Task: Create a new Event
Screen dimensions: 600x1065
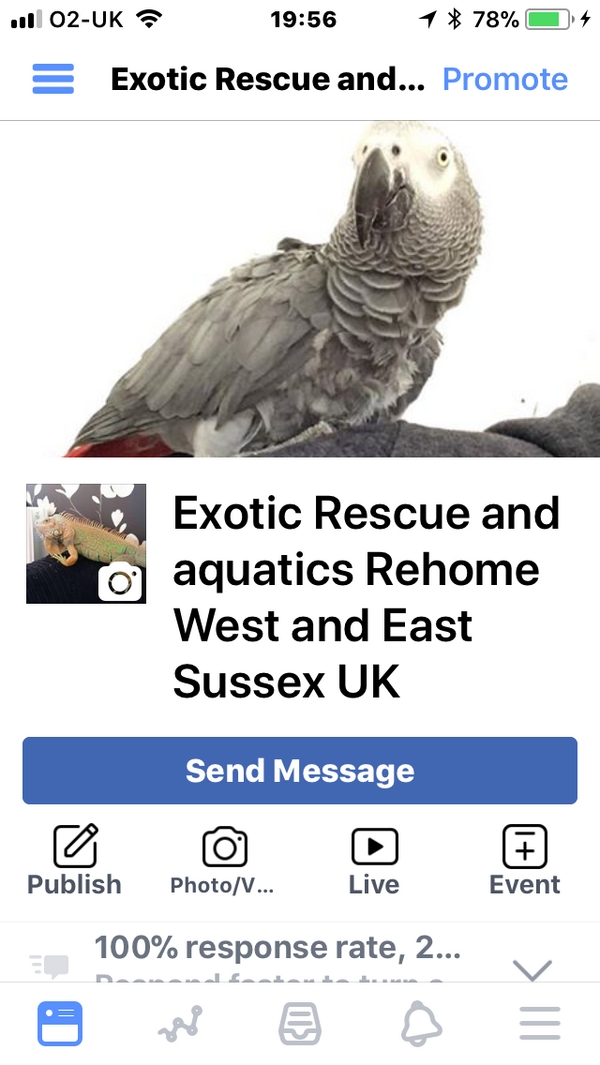Action: [525, 861]
